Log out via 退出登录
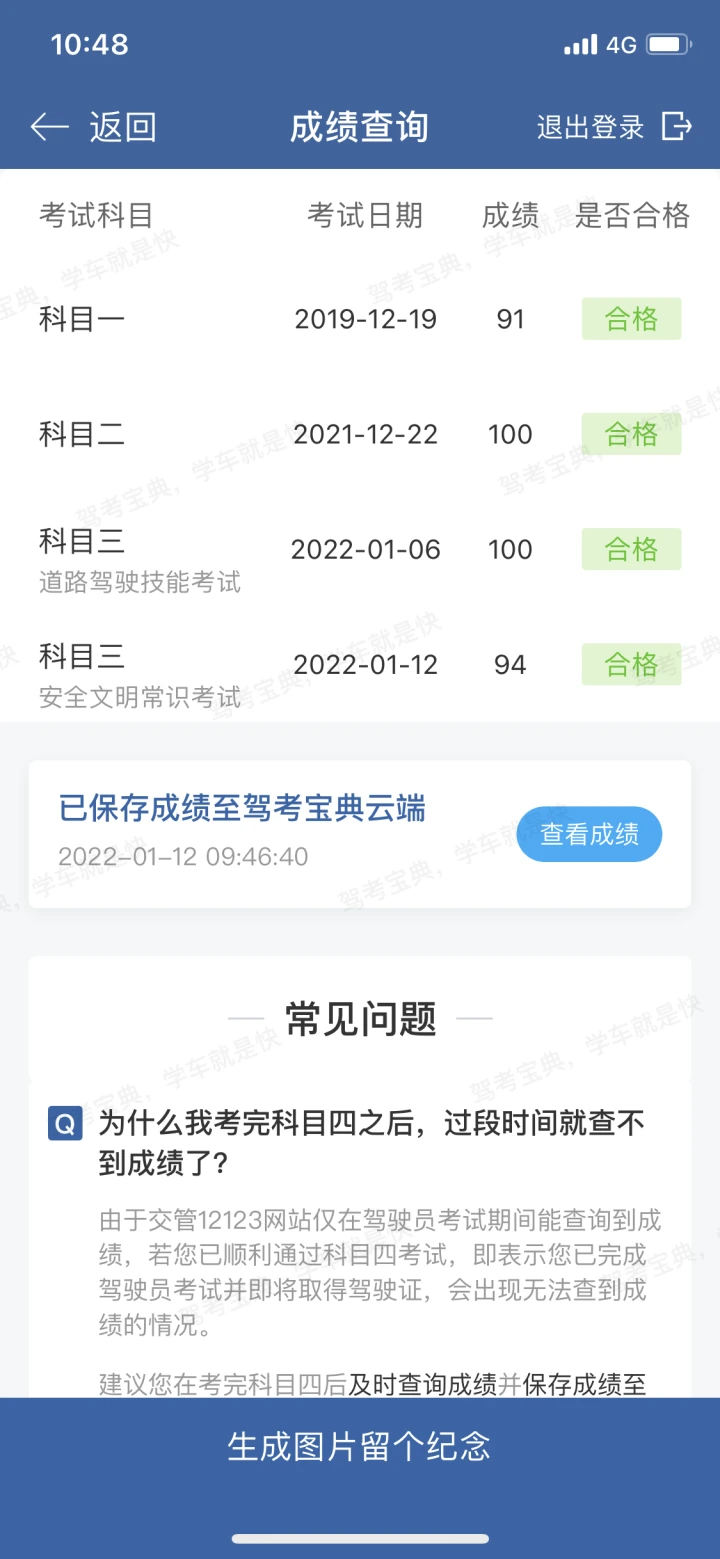The image size is (720, 1559). click(613, 127)
